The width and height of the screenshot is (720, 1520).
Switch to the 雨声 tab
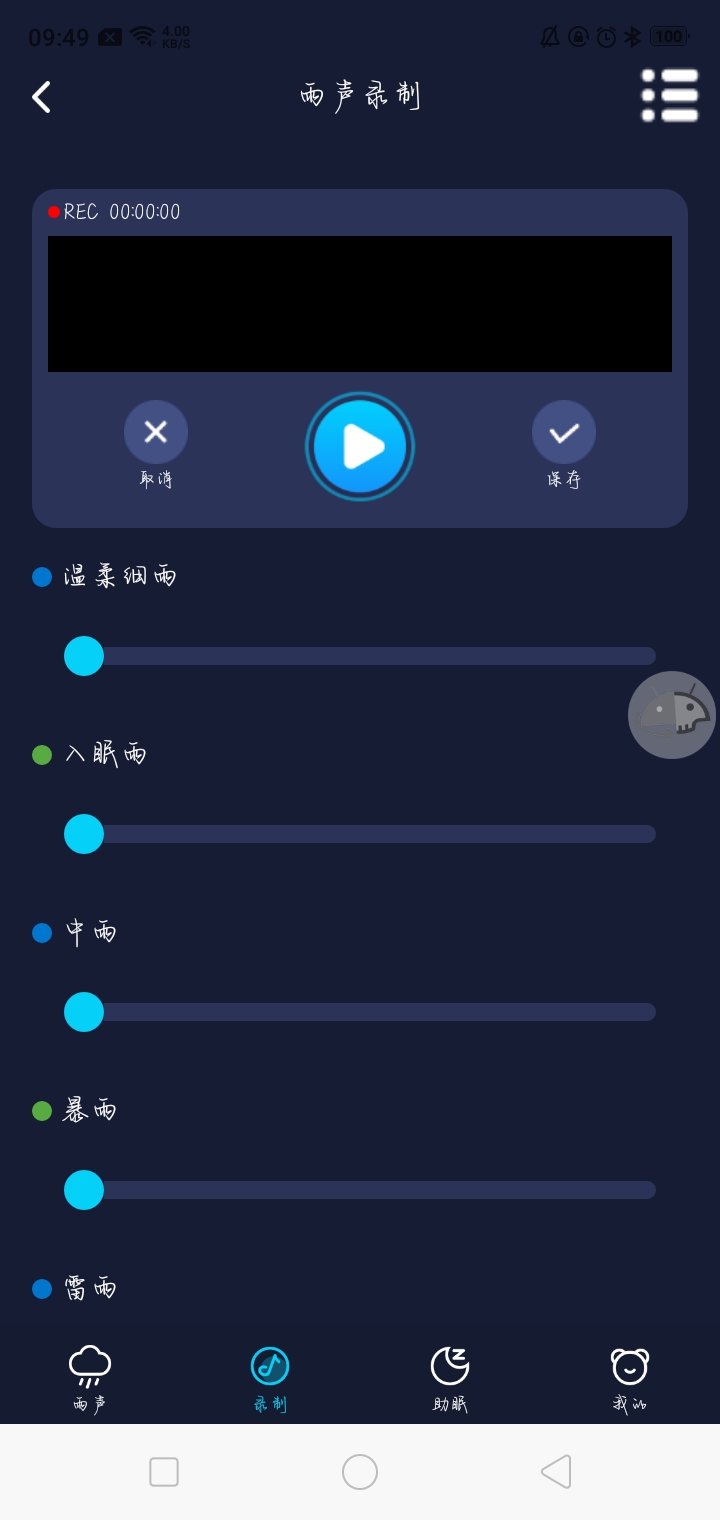(90, 1378)
